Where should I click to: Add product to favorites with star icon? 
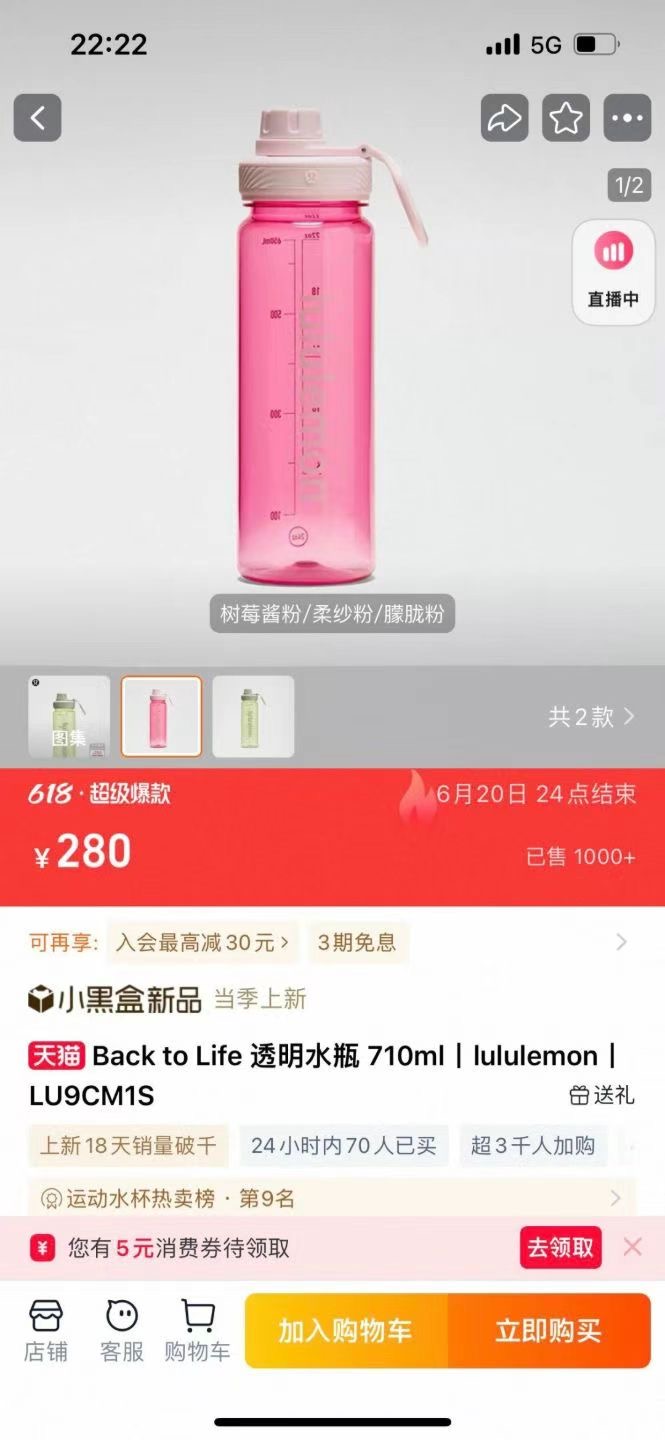coord(566,118)
